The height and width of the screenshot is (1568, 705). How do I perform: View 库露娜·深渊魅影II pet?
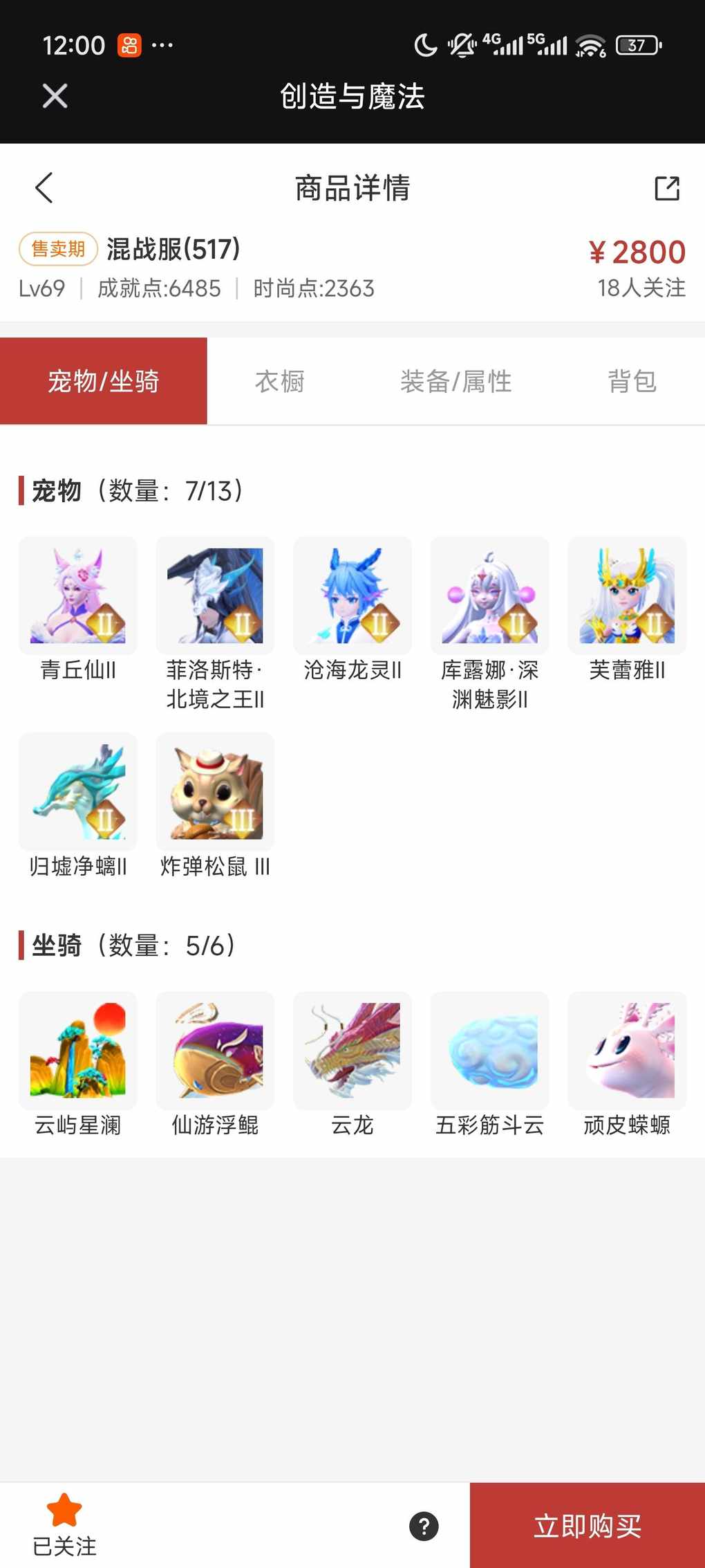[489, 596]
